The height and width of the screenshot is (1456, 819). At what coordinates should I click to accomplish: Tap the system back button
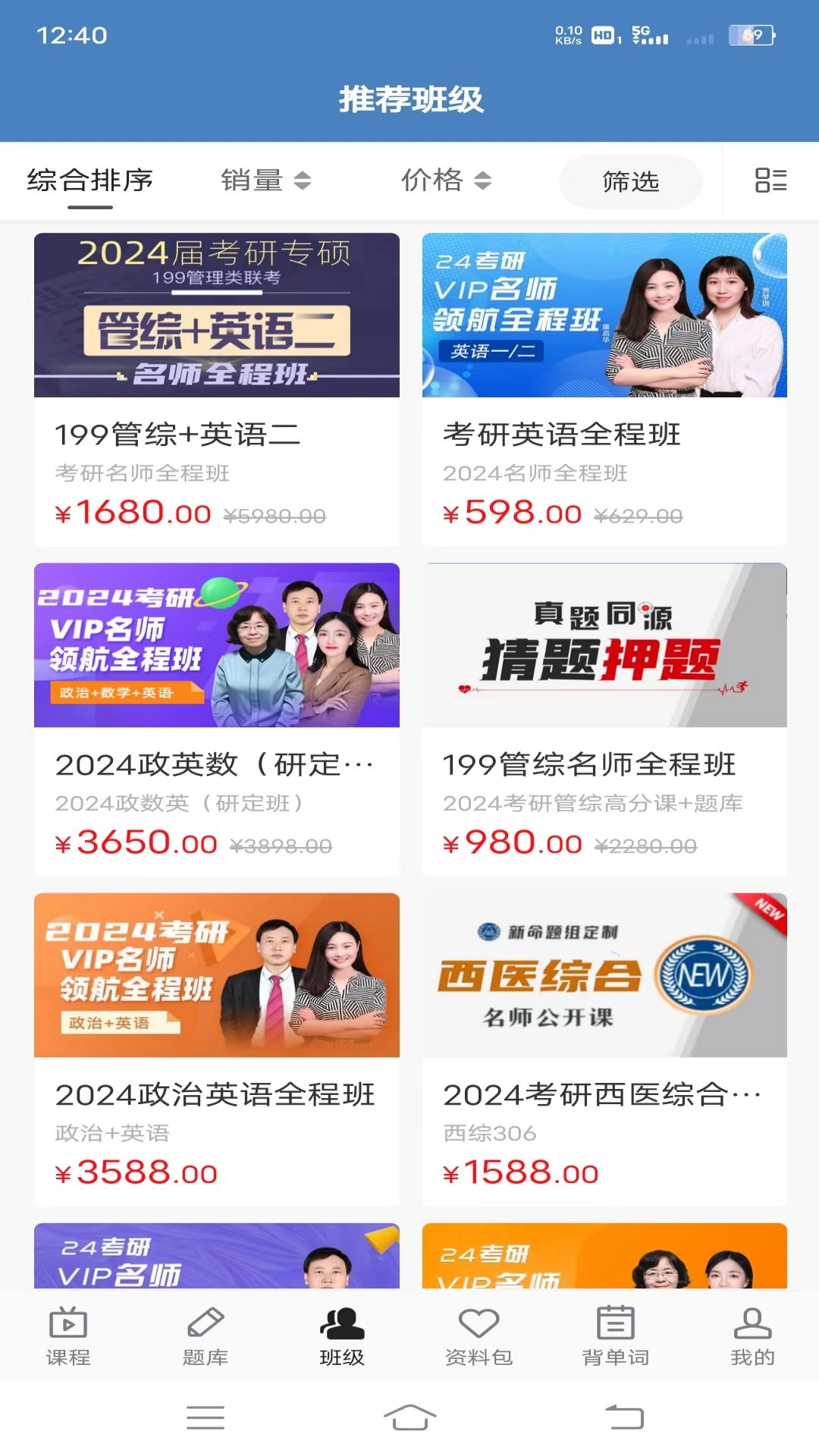click(624, 1417)
